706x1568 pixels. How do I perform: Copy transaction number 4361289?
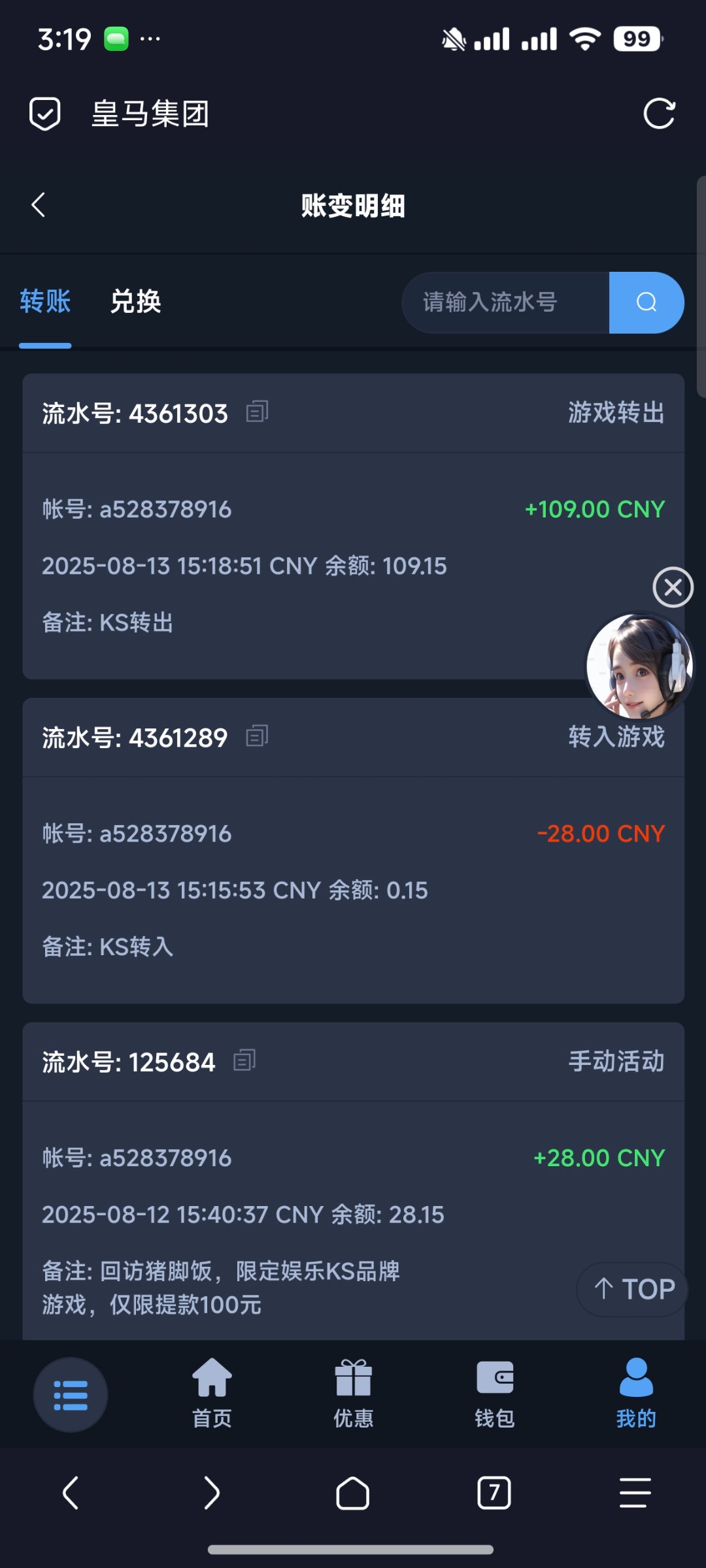pos(257,736)
